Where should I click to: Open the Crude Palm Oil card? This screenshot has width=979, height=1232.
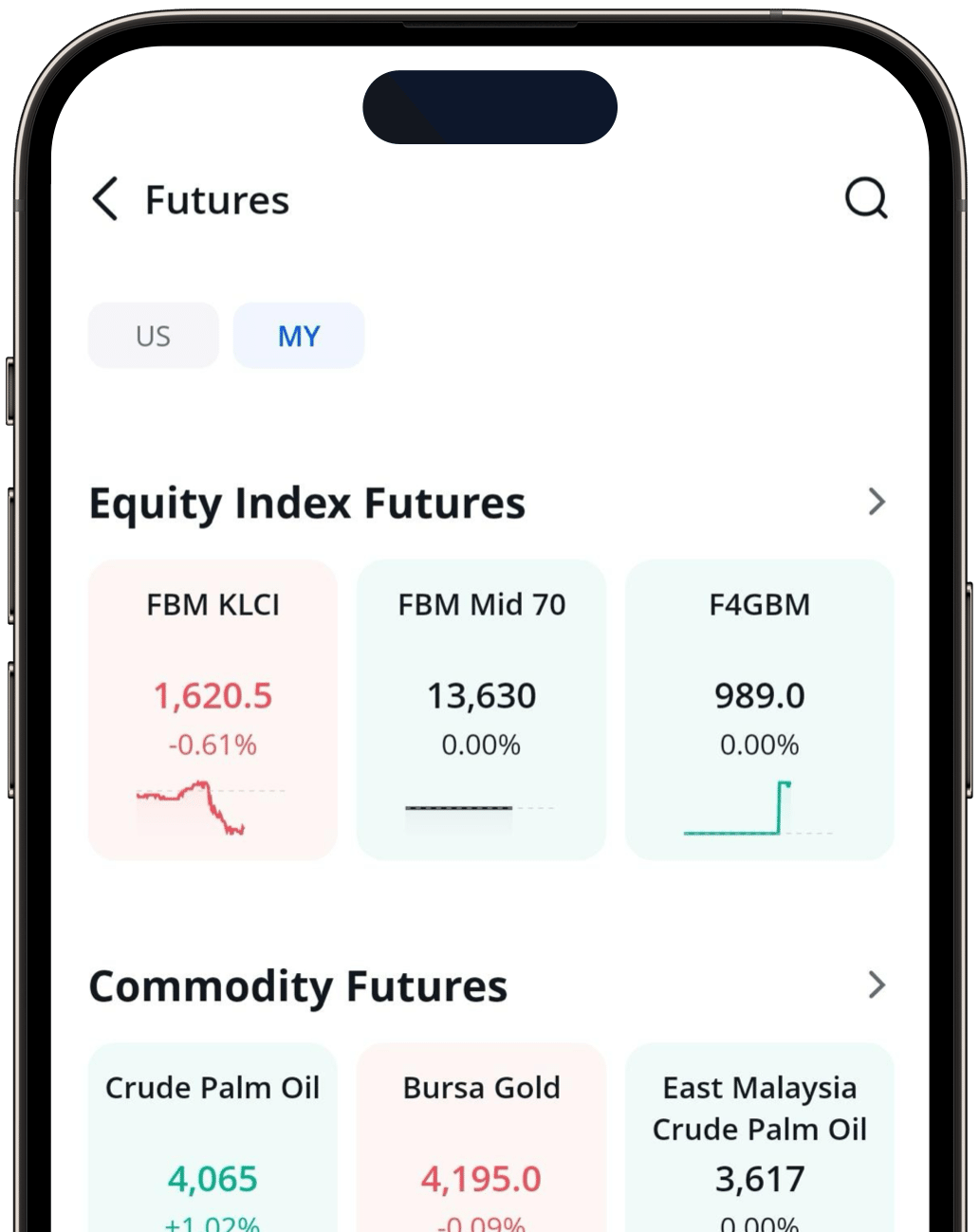coord(212,1138)
